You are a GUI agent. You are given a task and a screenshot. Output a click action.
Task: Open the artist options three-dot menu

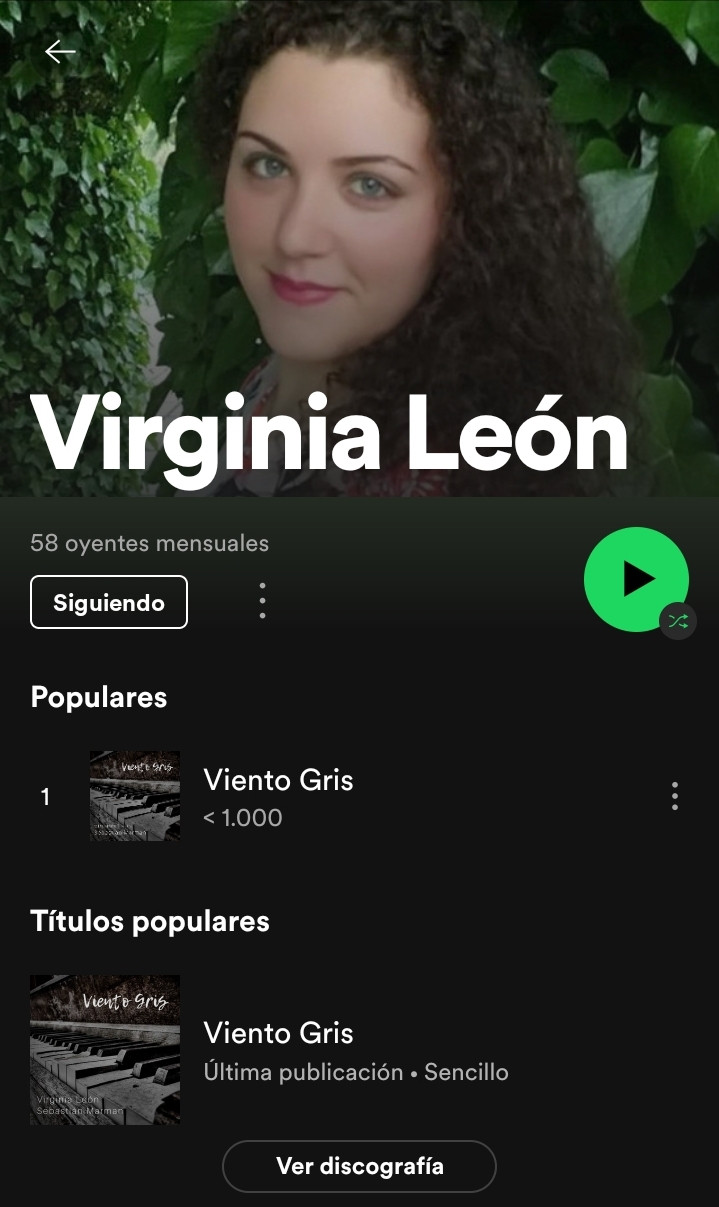262,601
